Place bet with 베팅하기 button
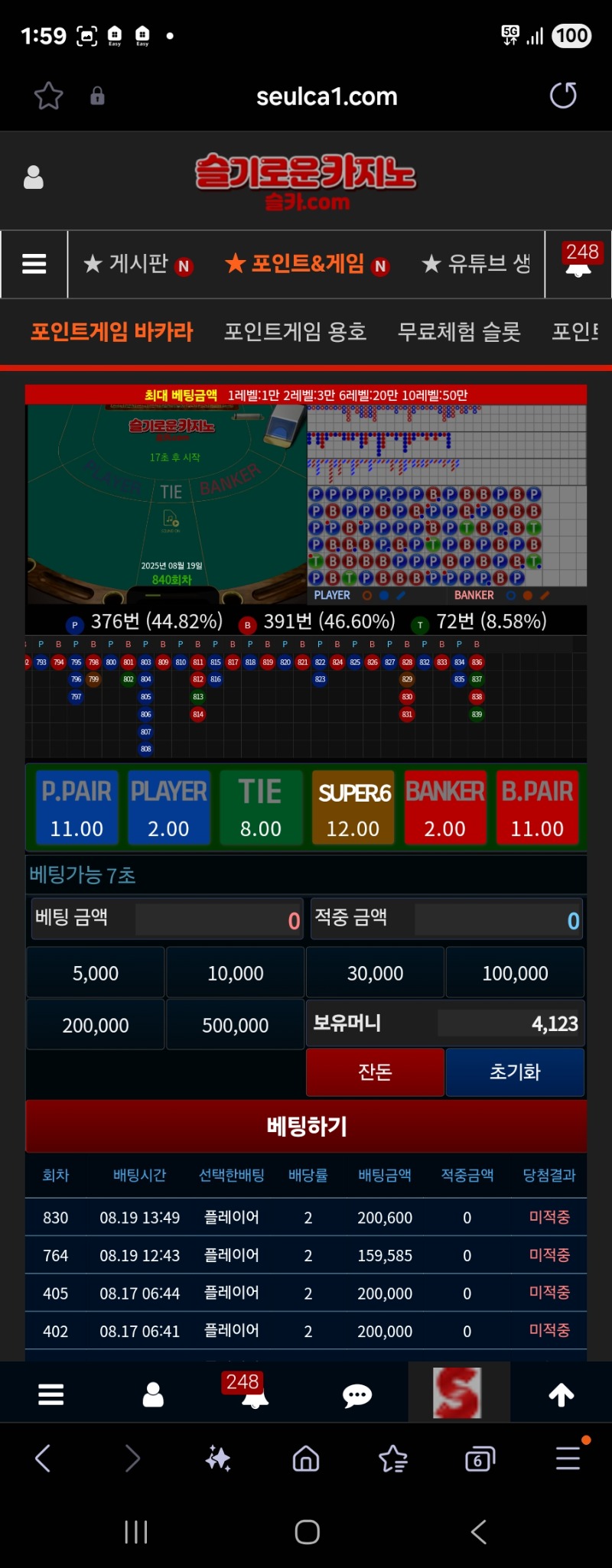The height and width of the screenshot is (1568, 612). [306, 1126]
